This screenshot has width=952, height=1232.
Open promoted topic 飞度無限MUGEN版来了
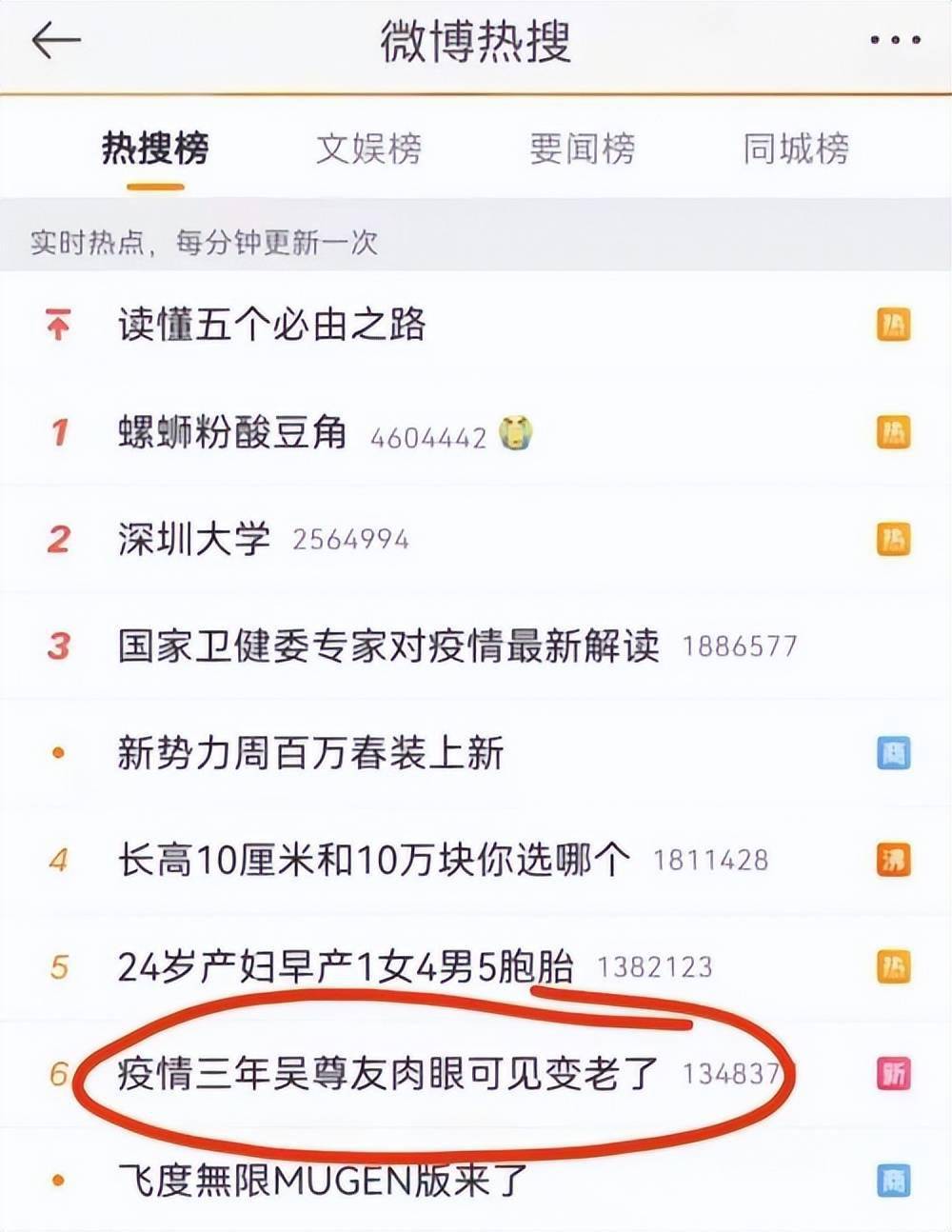(x=323, y=1182)
